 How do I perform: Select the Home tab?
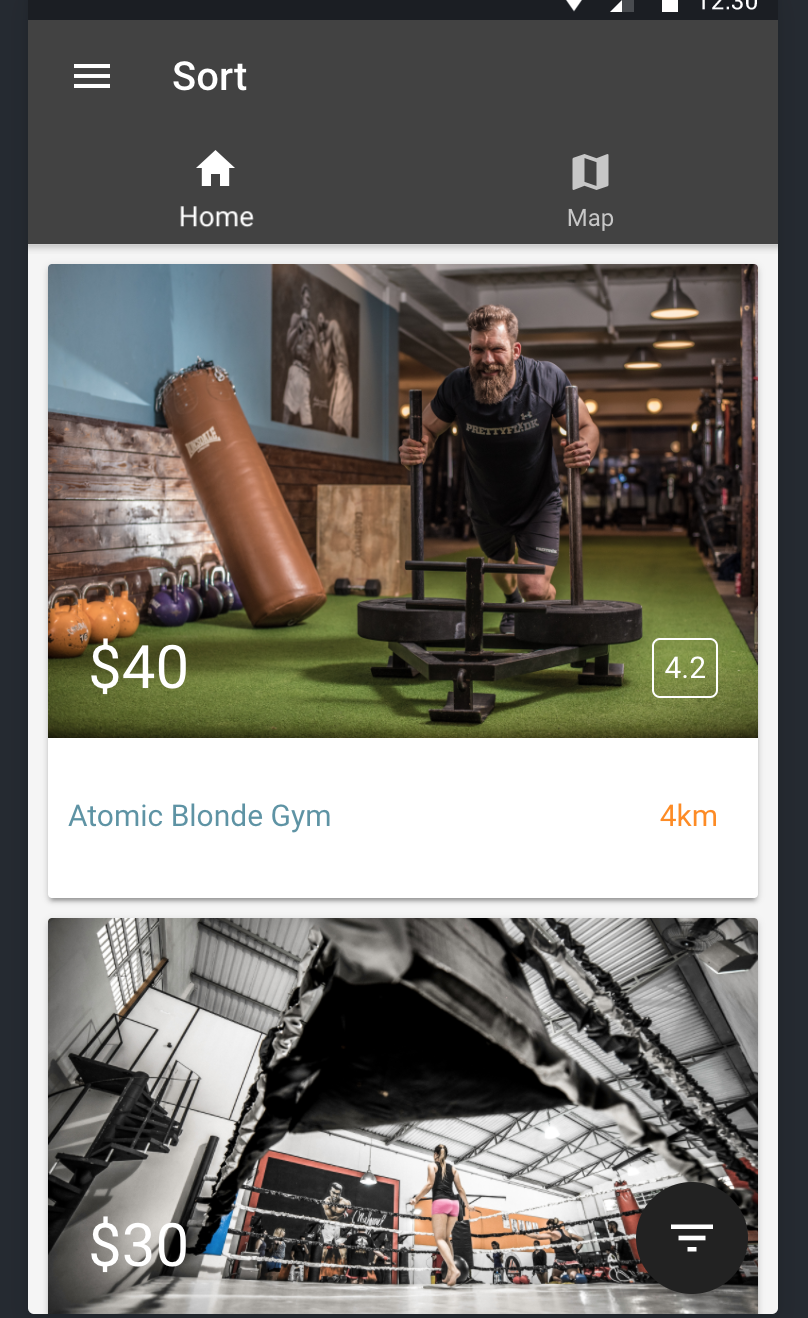[x=216, y=191]
